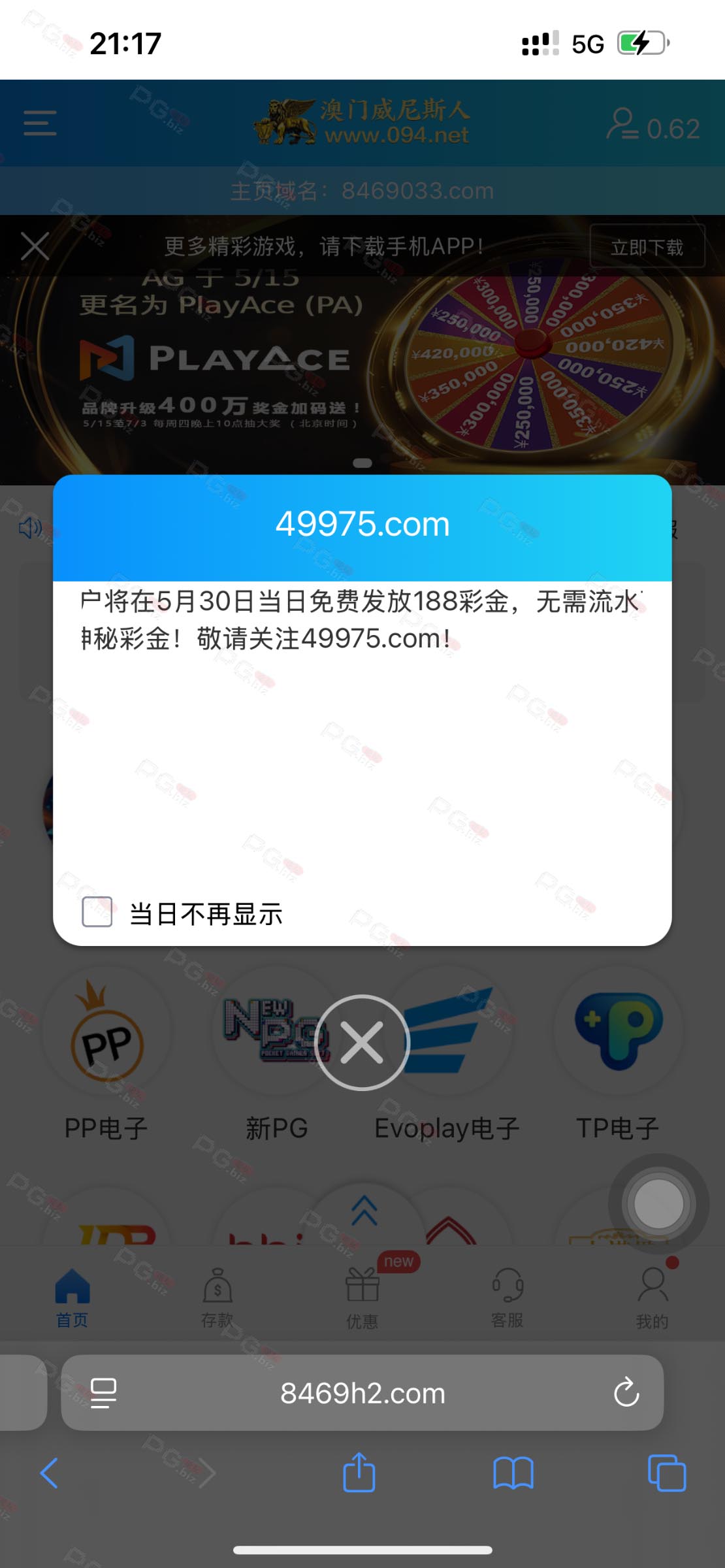The image size is (725, 1568).
Task: Switch to the 优惠 tab
Action: pyautogui.click(x=362, y=1298)
